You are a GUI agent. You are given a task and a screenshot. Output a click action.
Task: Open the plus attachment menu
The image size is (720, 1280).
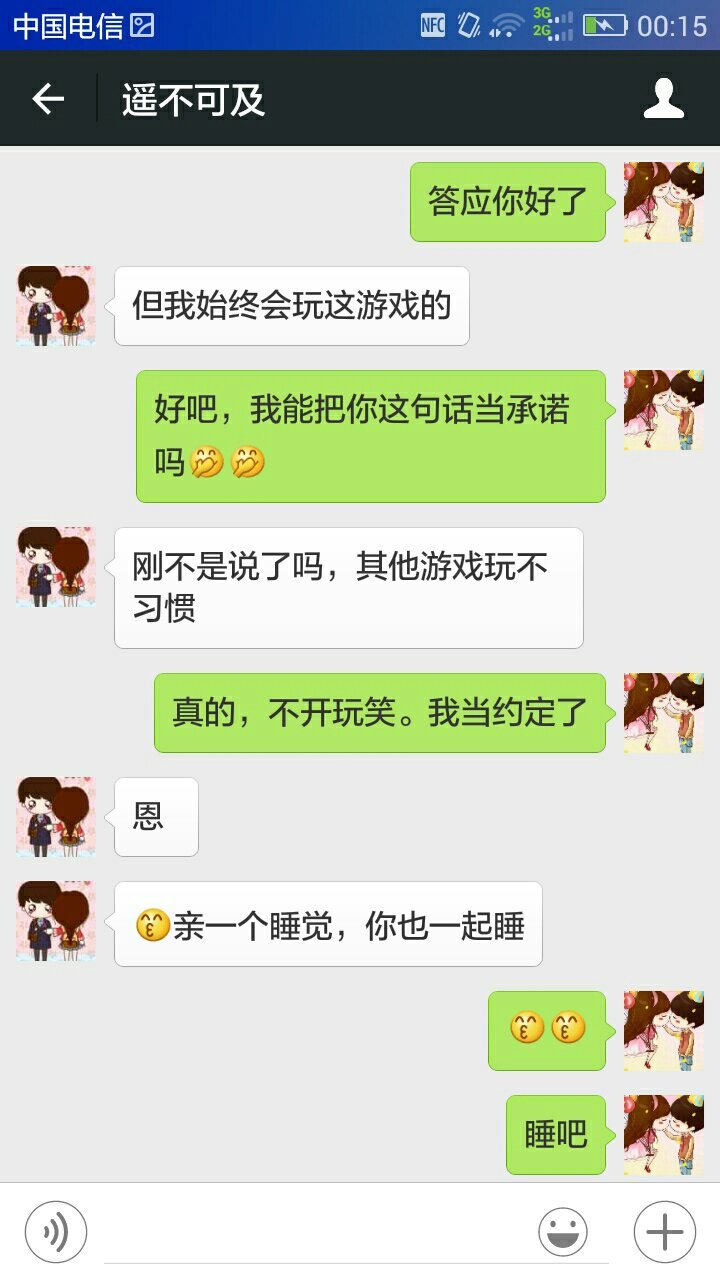coord(664,1232)
